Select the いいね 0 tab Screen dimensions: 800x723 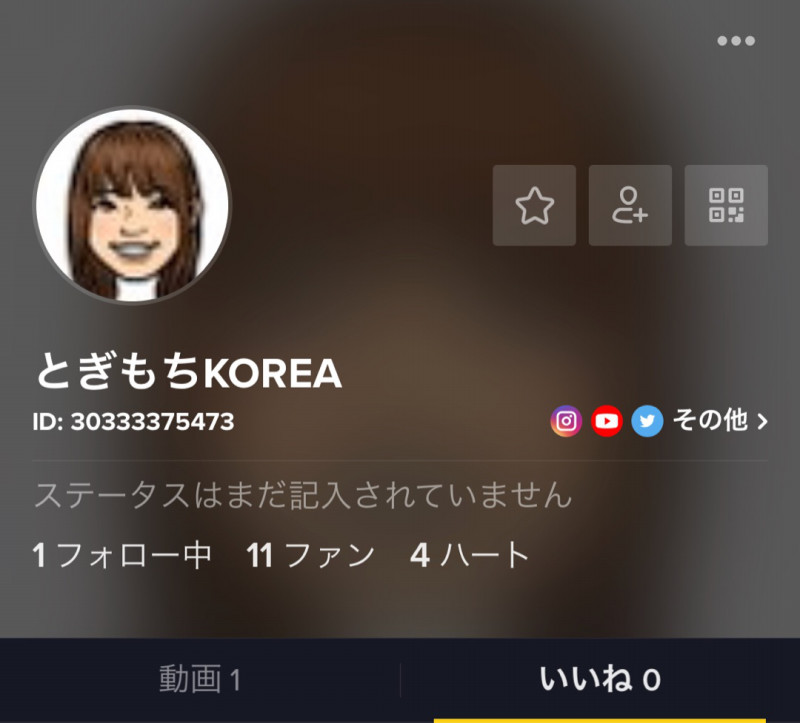pyautogui.click(x=600, y=680)
